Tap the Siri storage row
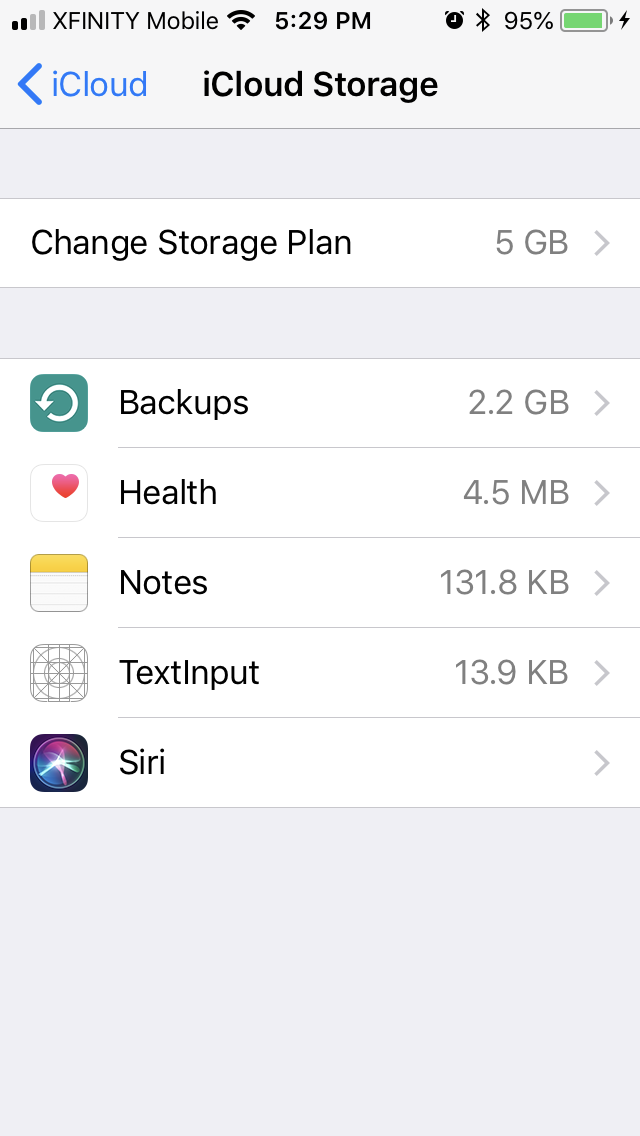The height and width of the screenshot is (1136, 640). (x=320, y=762)
